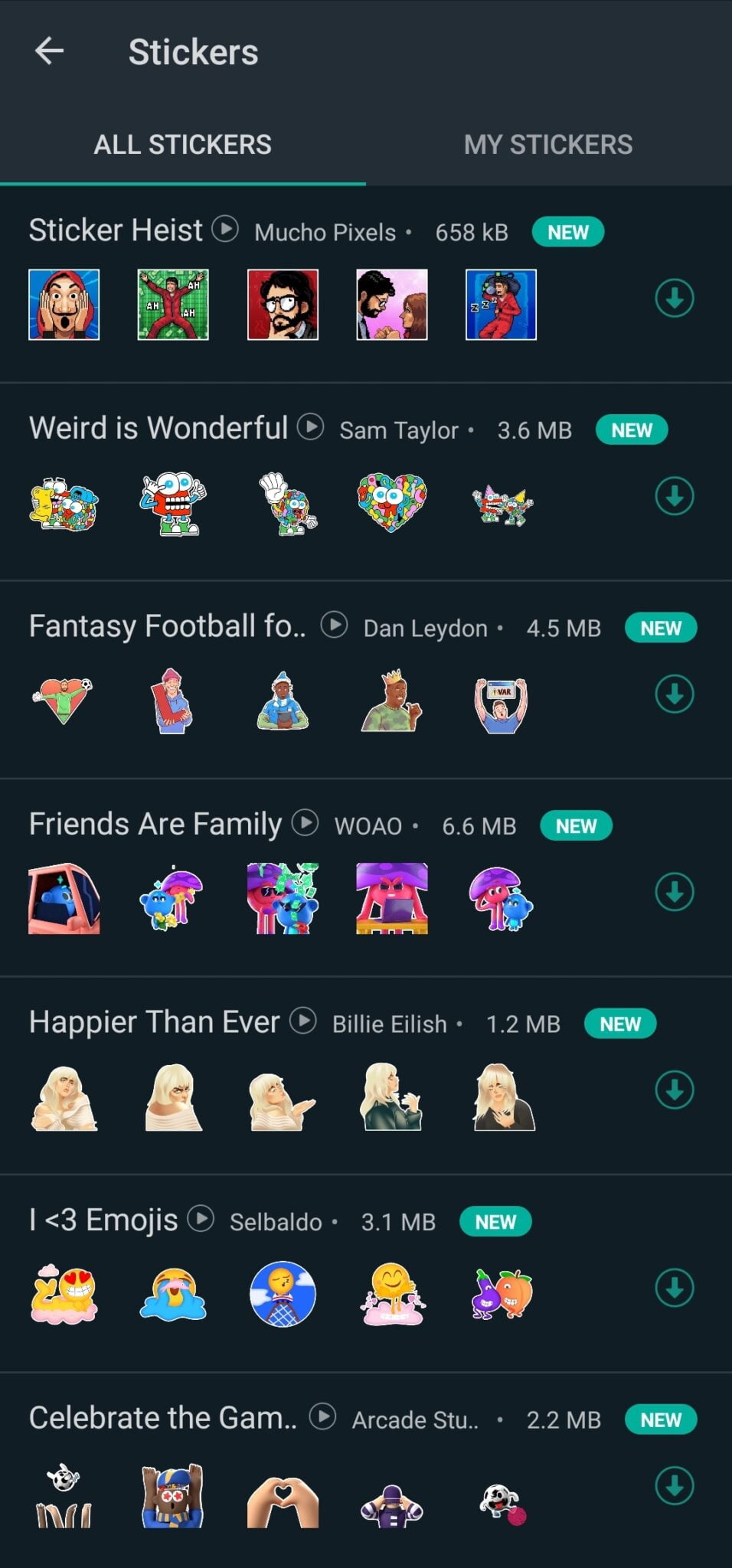This screenshot has height=1568, width=732.
Task: Open the Fantasy Football pack by Dan Leydon
Action: (x=366, y=680)
